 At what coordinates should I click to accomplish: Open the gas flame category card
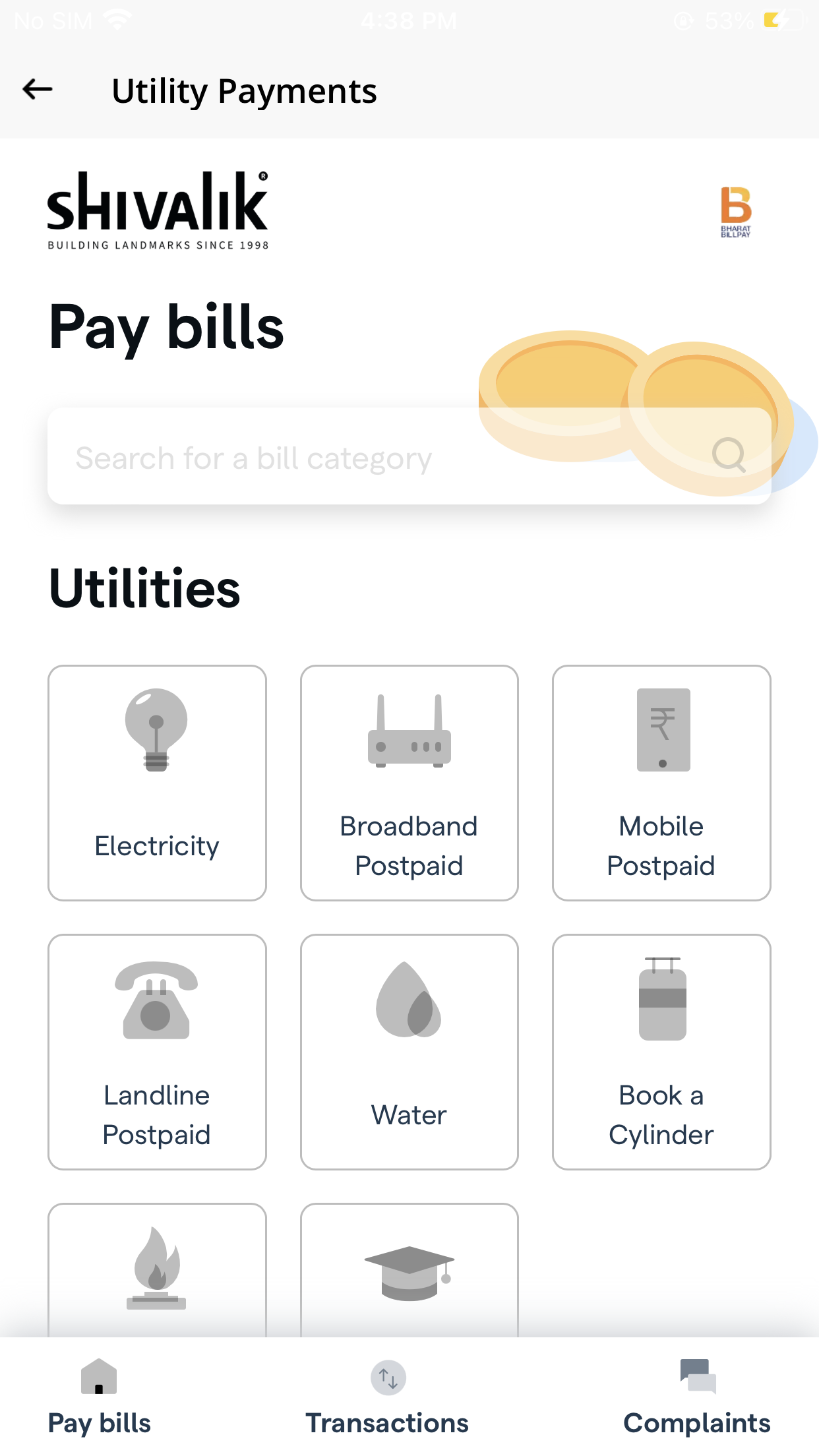pos(157,1271)
